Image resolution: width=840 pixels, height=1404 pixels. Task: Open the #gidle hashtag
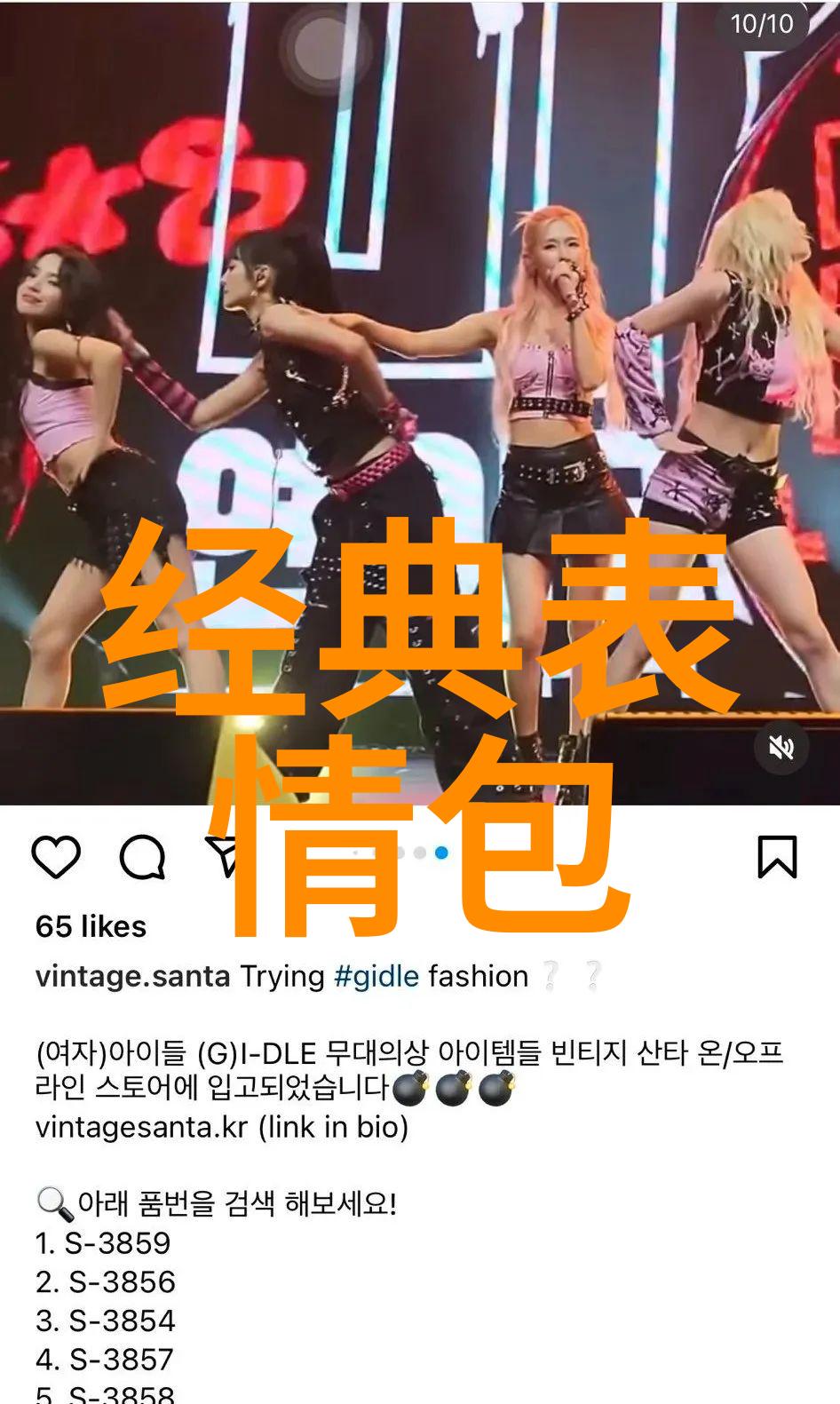[376, 976]
